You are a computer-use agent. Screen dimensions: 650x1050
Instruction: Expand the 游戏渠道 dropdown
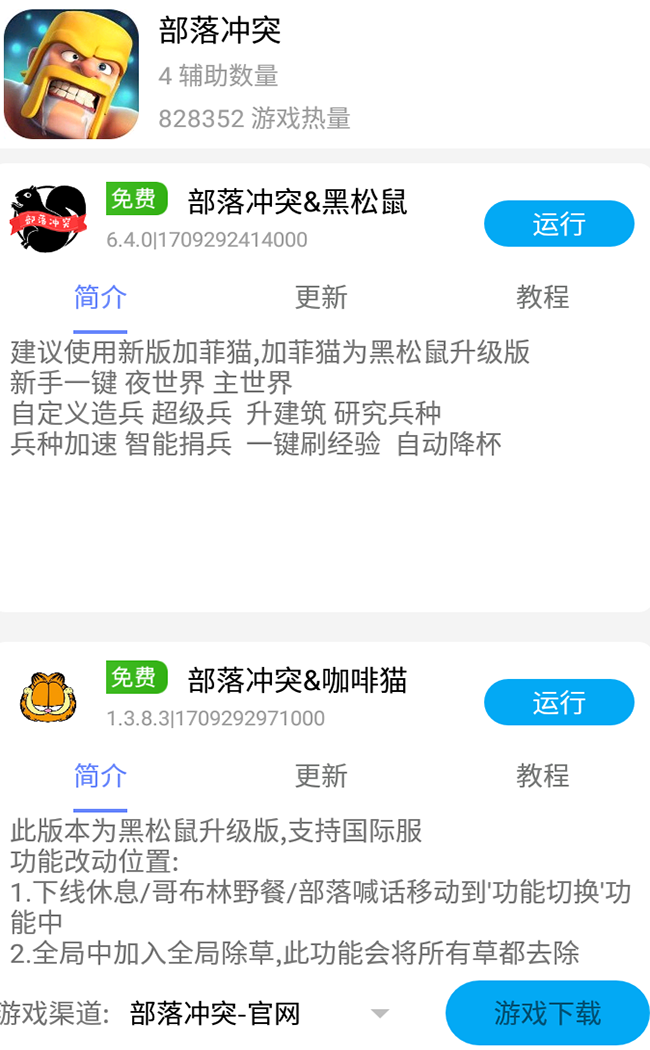tap(379, 1014)
